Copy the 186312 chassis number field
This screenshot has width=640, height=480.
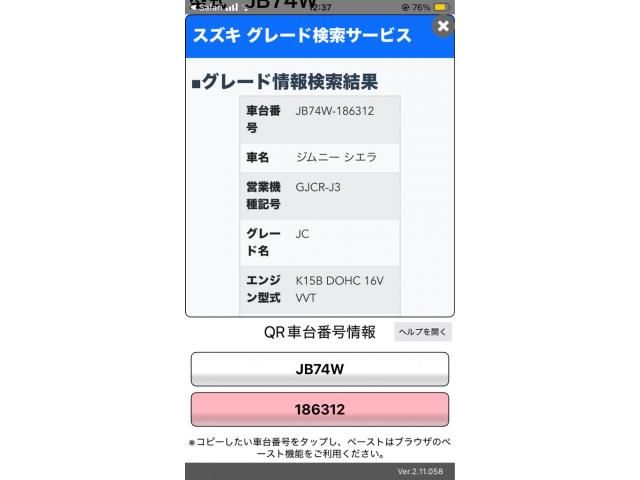(320, 409)
